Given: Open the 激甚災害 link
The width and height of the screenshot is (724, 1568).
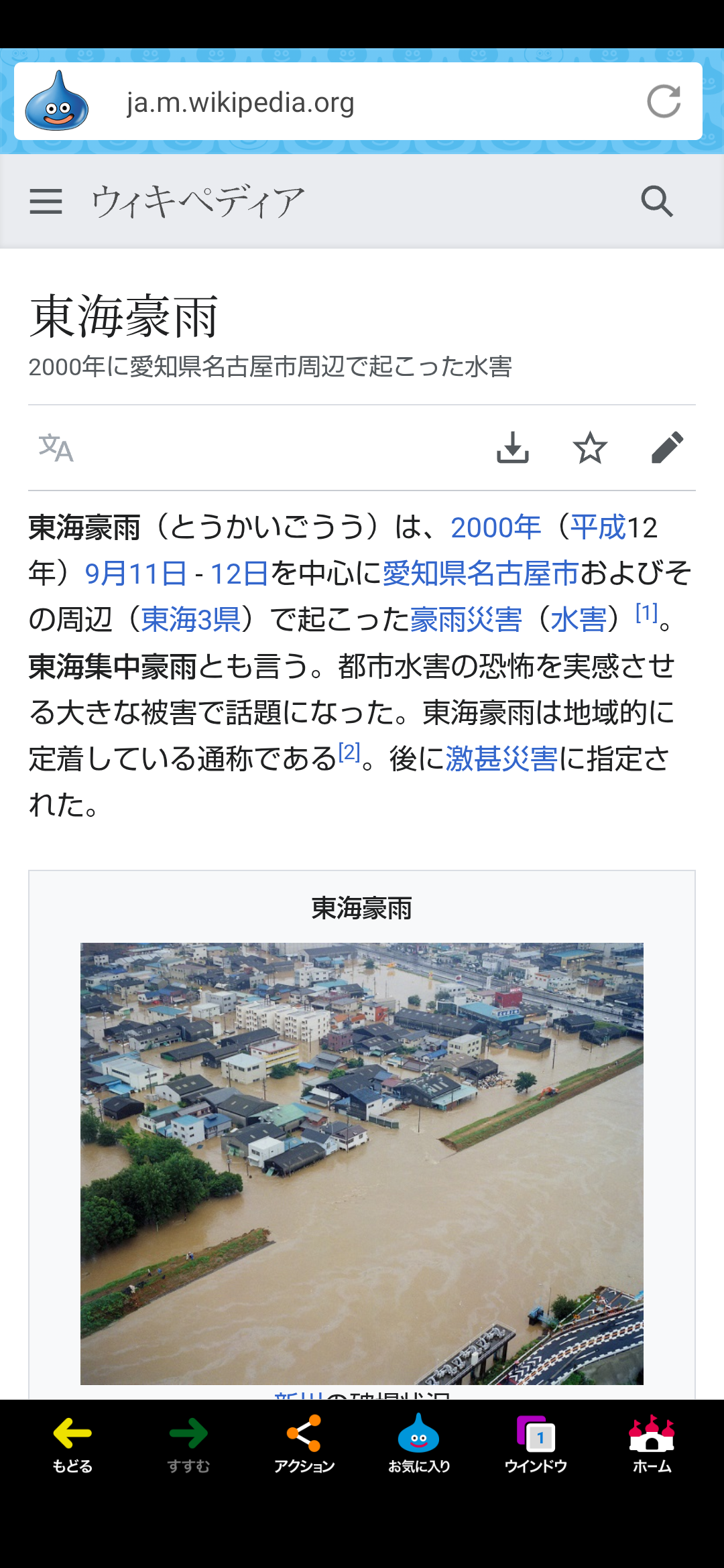Looking at the screenshot, I should click(x=501, y=759).
